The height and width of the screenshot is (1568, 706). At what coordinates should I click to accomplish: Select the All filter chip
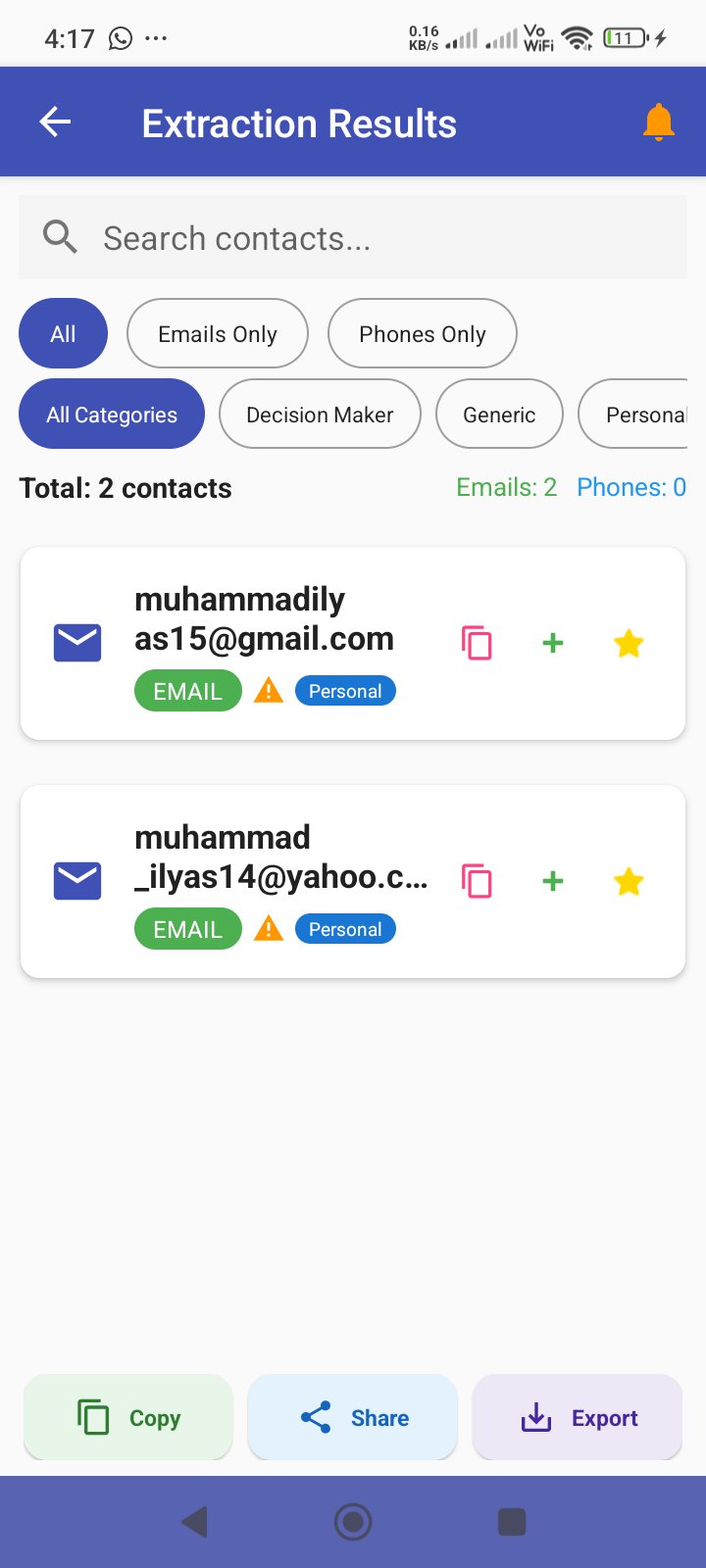63,334
